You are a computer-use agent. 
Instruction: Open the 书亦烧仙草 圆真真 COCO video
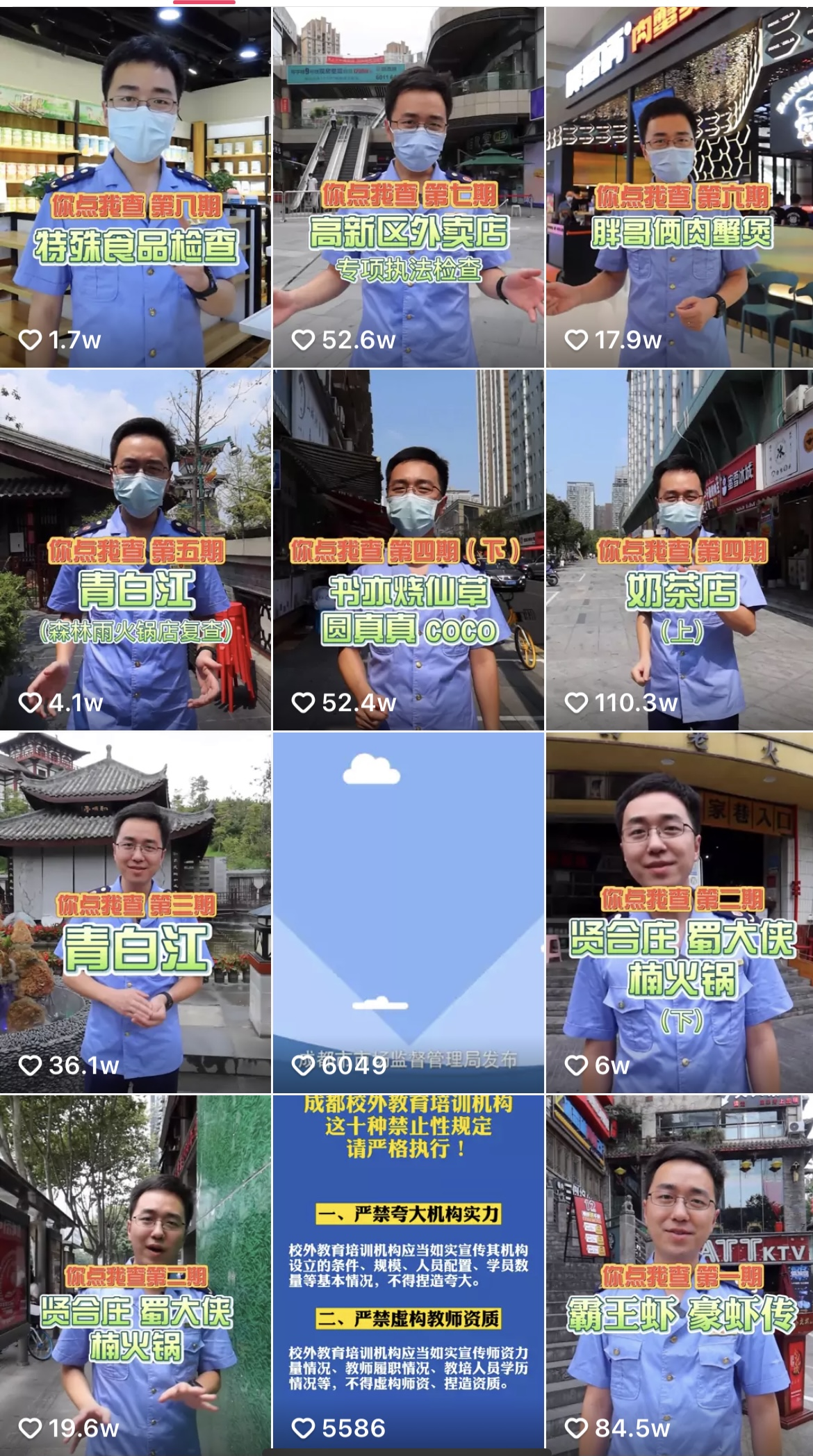coord(408,549)
